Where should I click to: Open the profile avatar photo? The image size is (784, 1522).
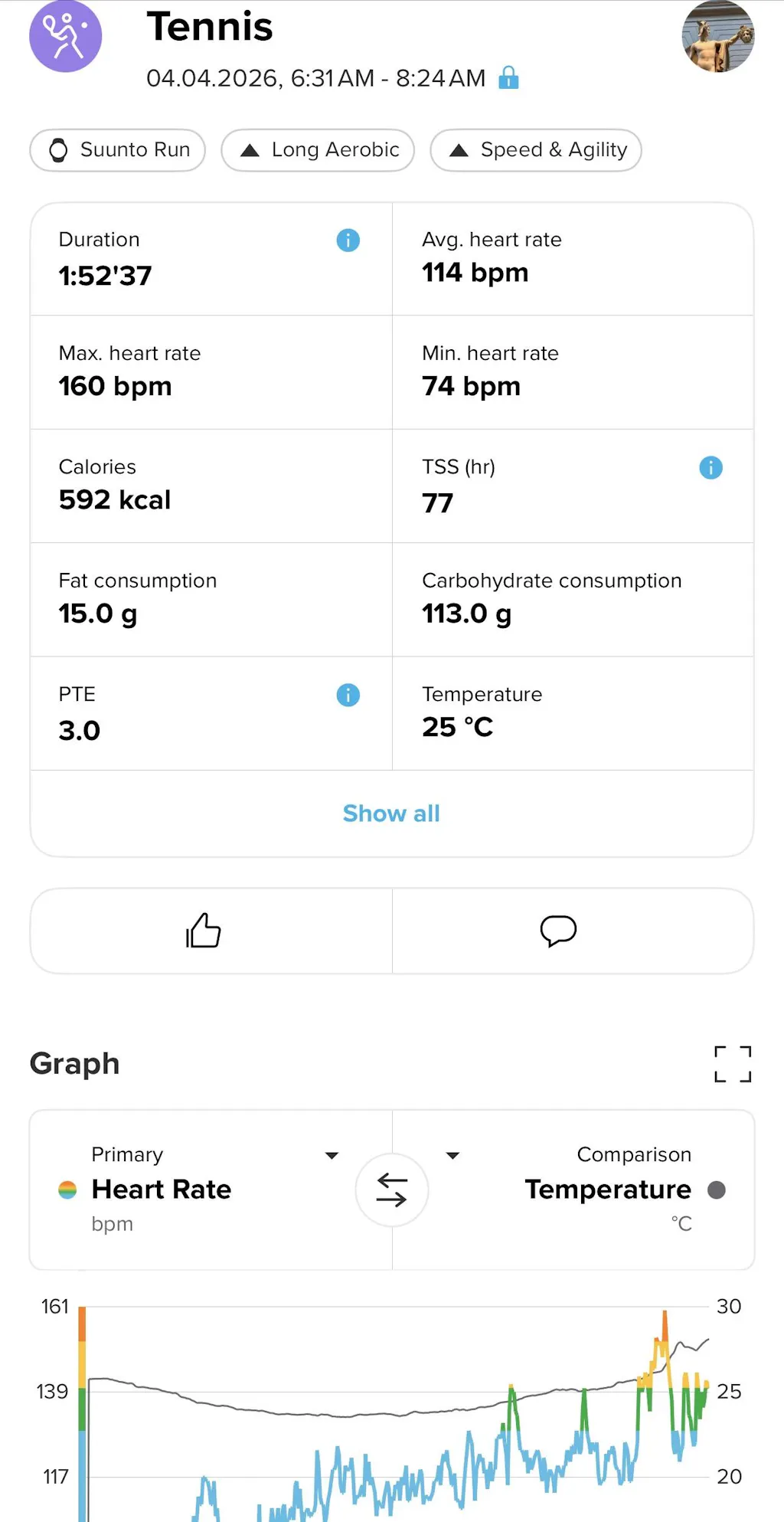pyautogui.click(x=717, y=37)
